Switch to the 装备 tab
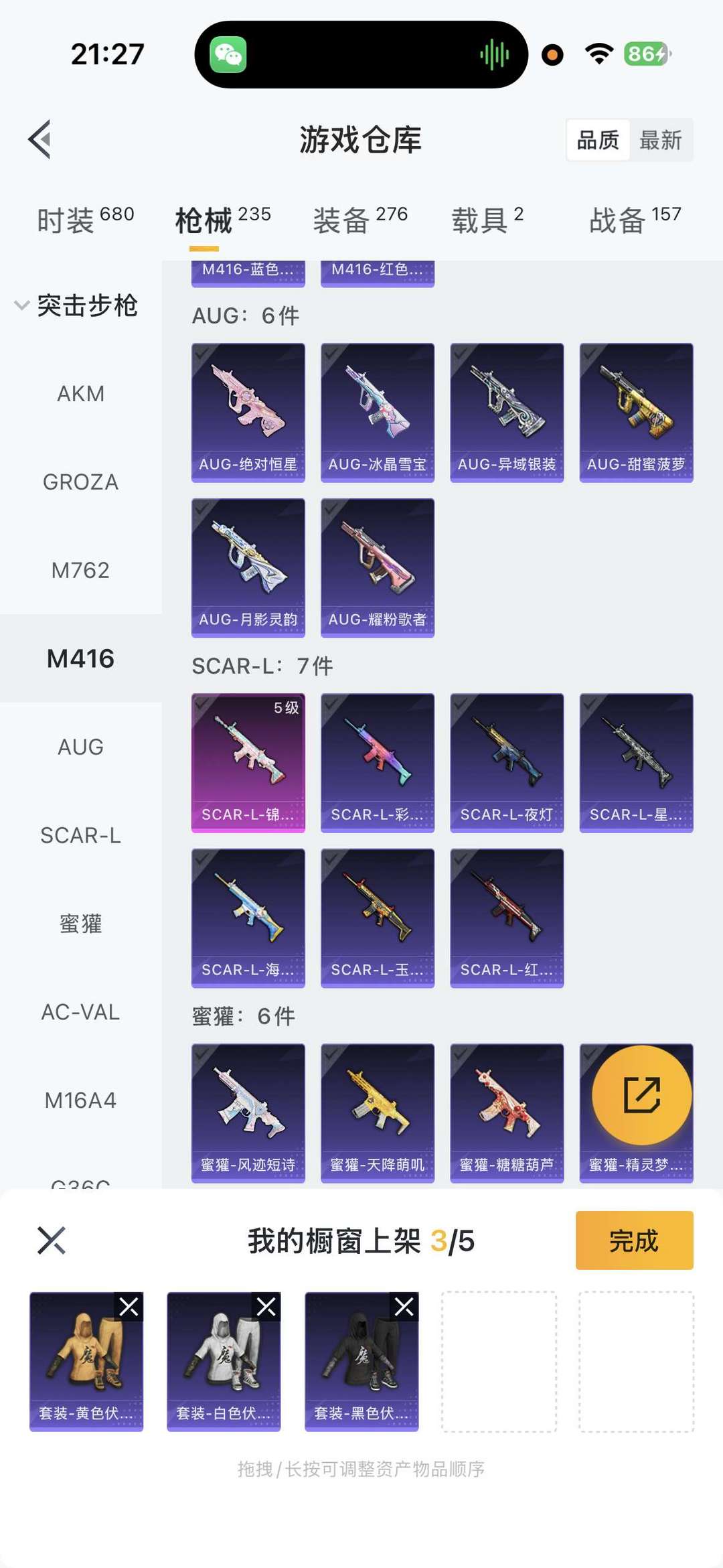The image size is (723, 1568). coord(360,220)
